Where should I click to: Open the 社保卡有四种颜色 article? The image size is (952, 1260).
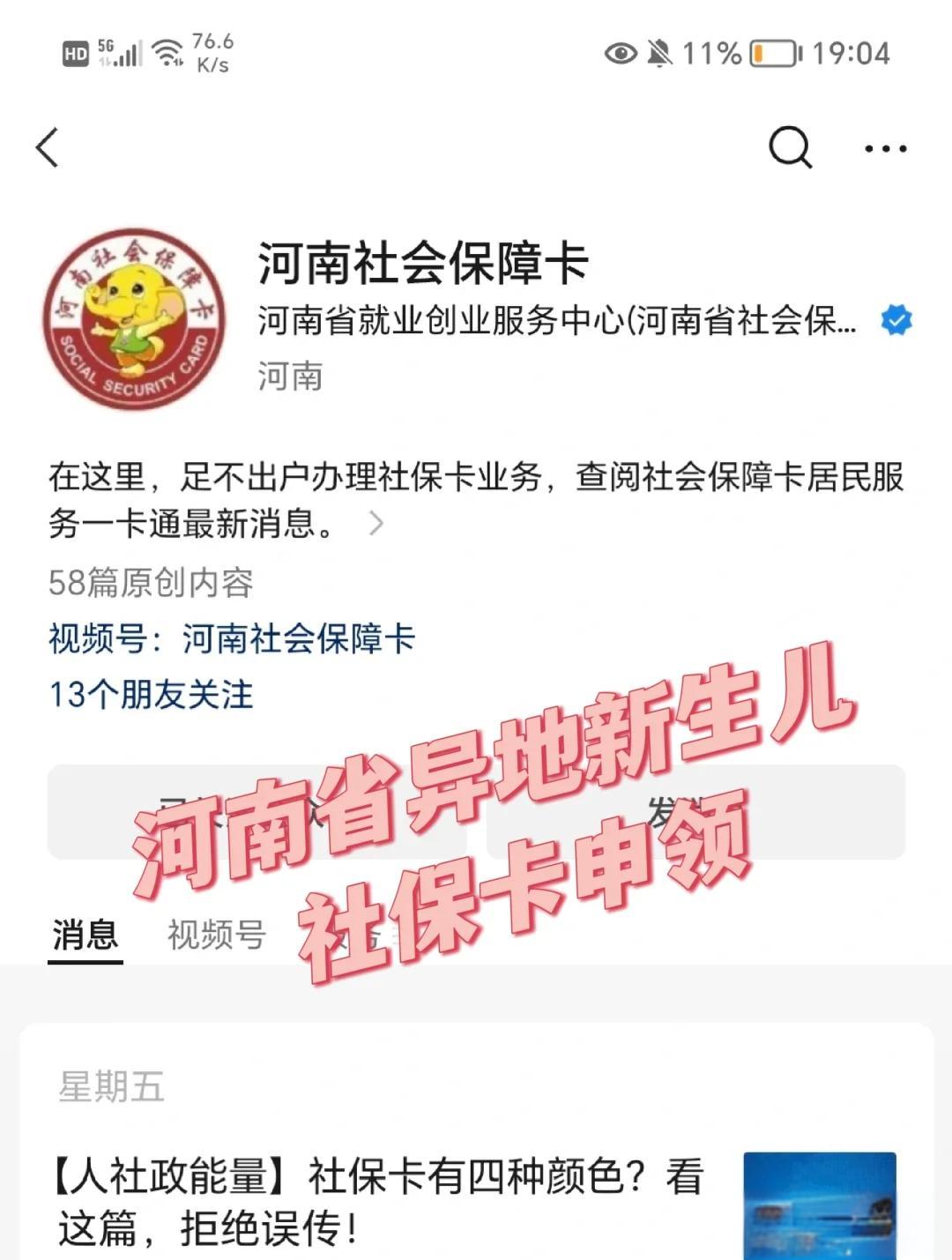tap(379, 1201)
